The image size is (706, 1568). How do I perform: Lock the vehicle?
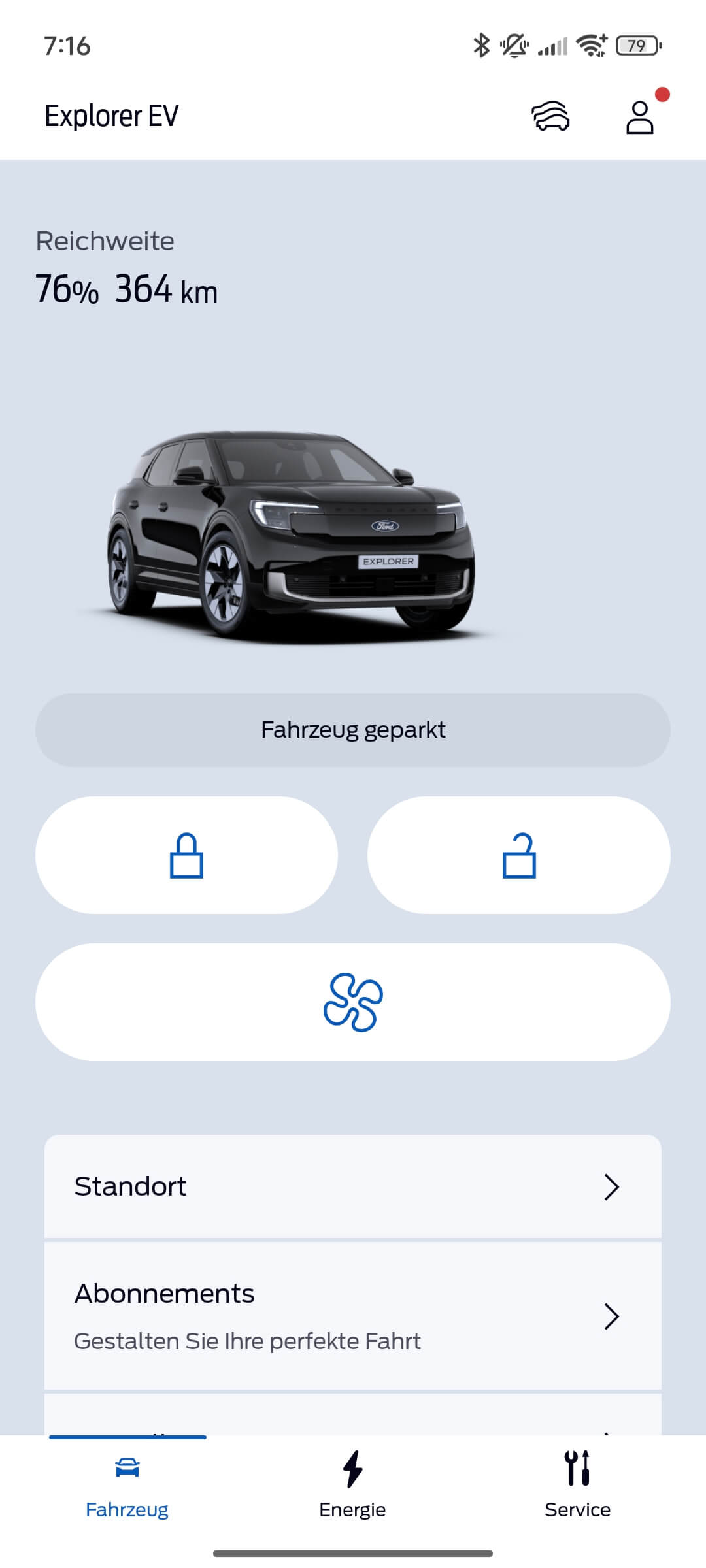[x=187, y=855]
